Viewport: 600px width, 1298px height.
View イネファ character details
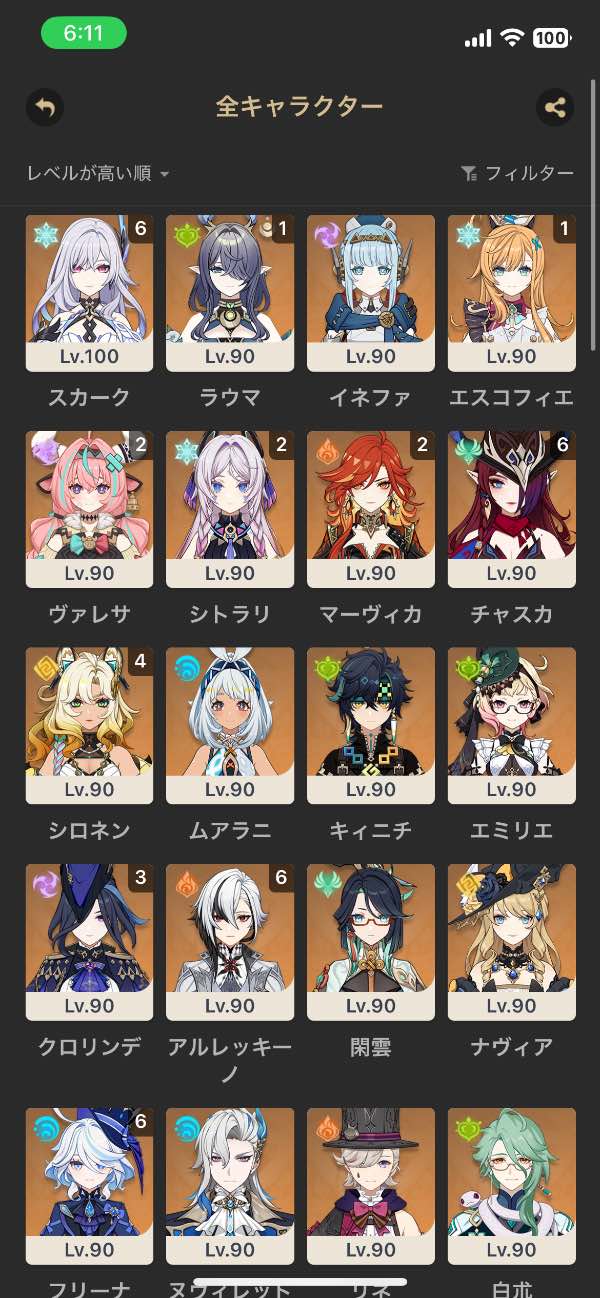(370, 293)
